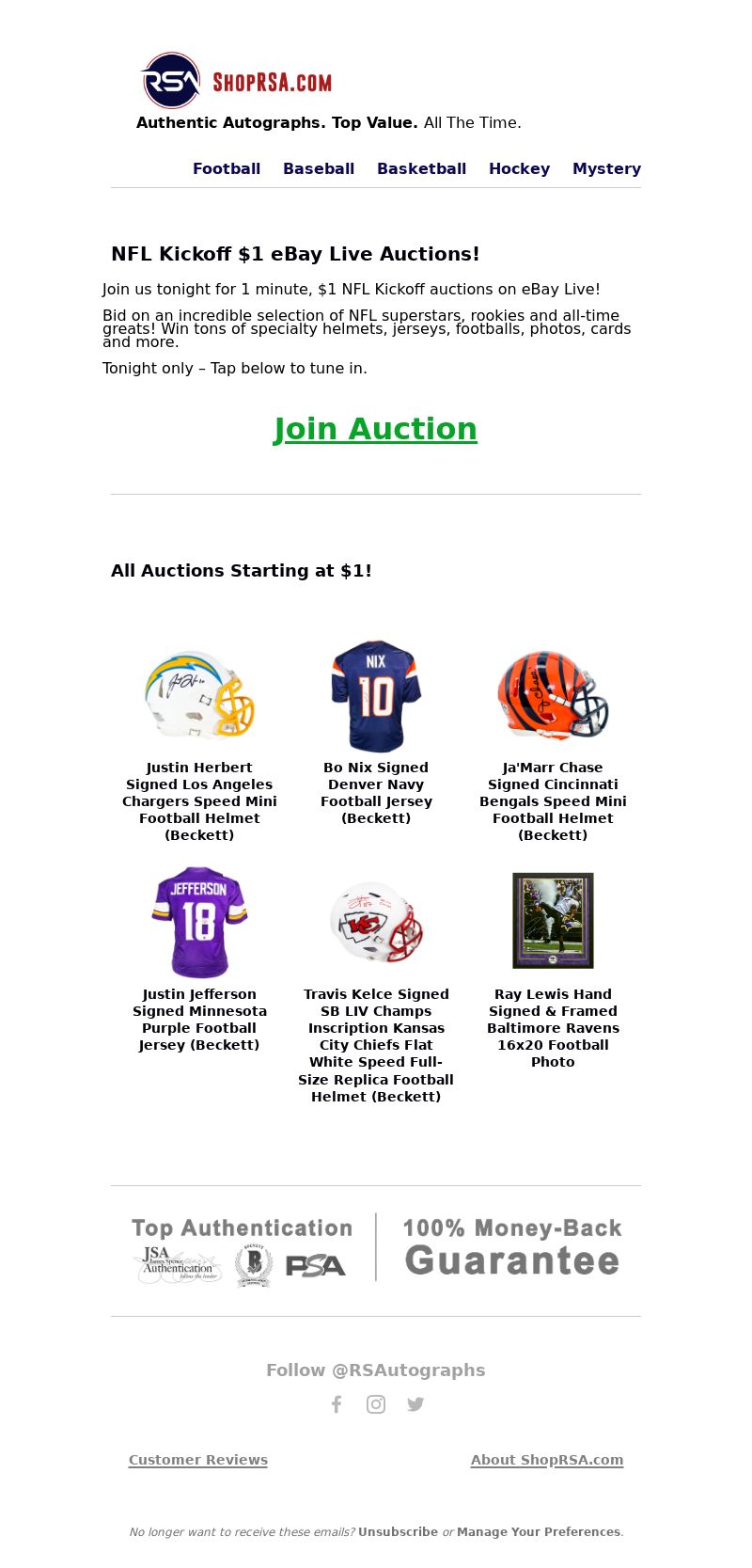This screenshot has height=1568, width=752.
Task: Open the About ShopRSA.com link
Action: coord(547,1460)
